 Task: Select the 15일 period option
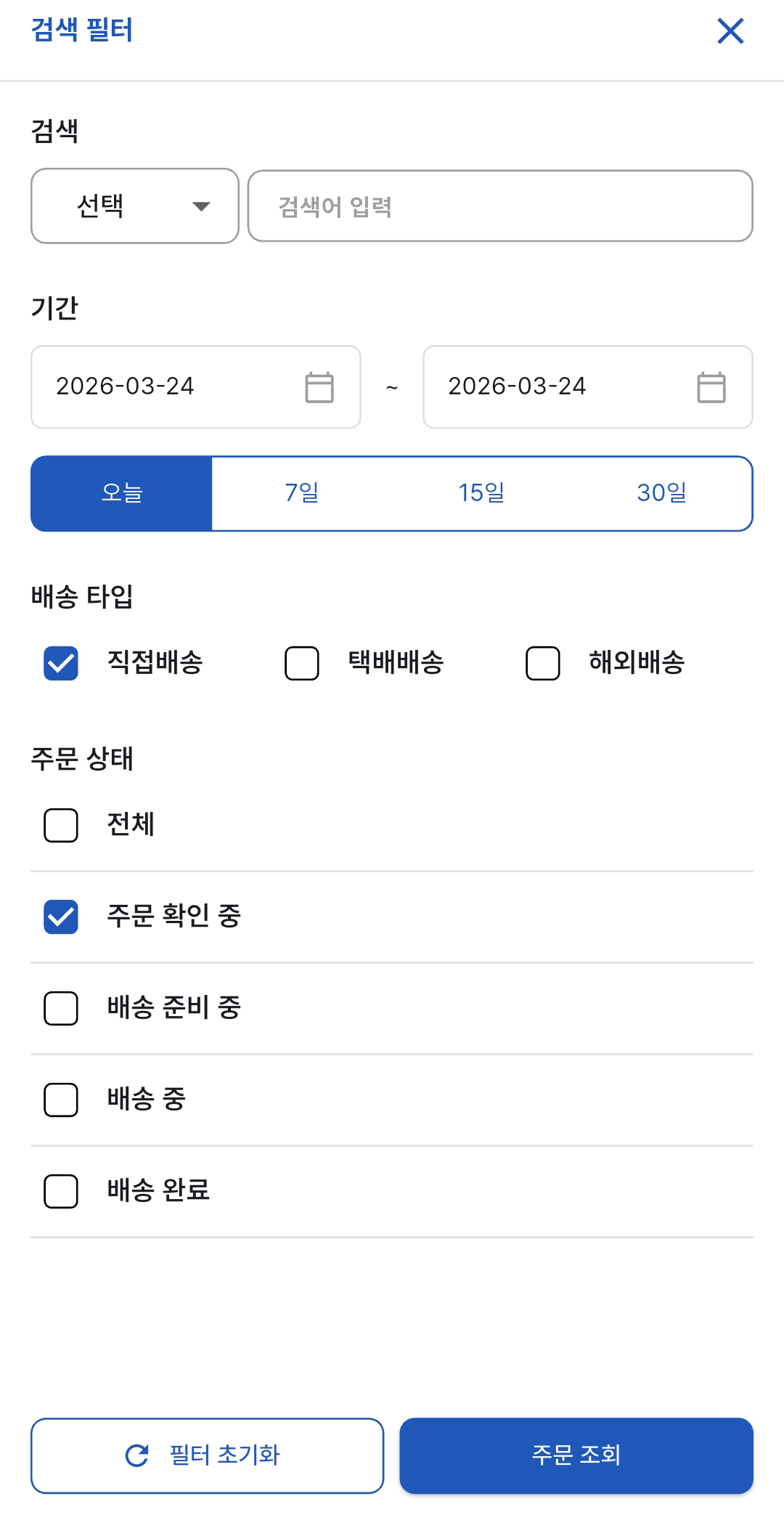481,494
